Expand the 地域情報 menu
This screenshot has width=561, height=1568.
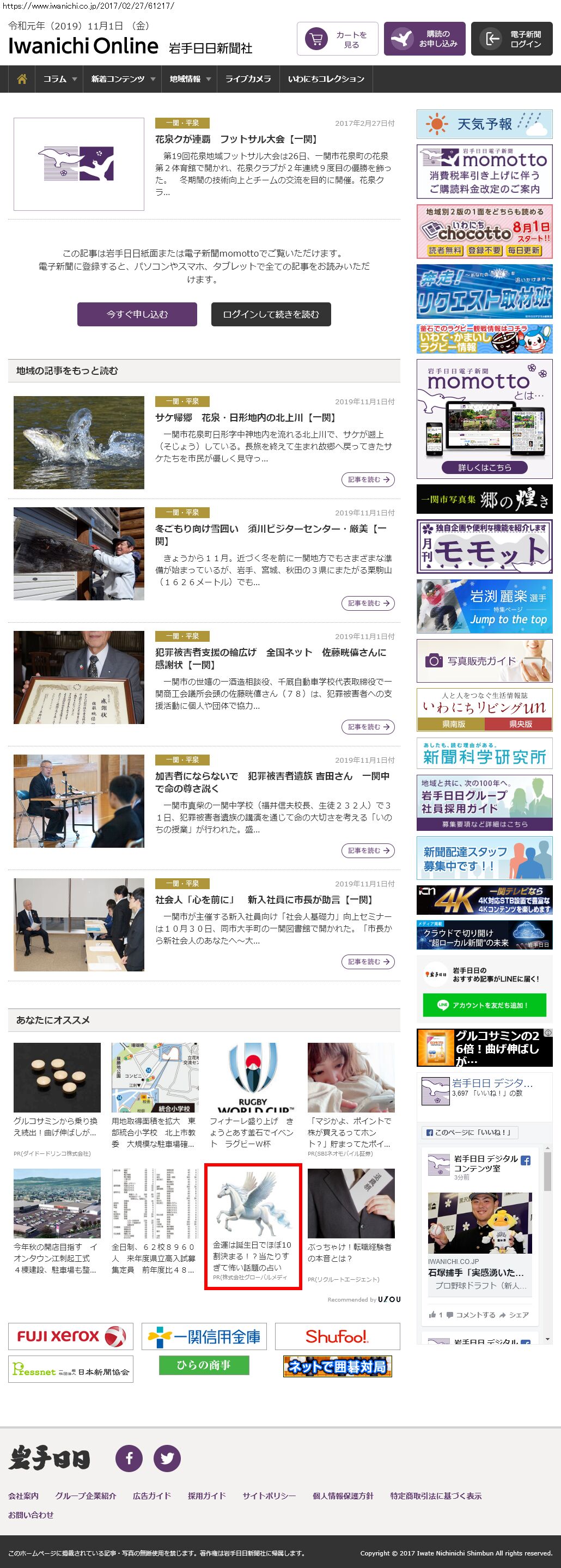189,79
